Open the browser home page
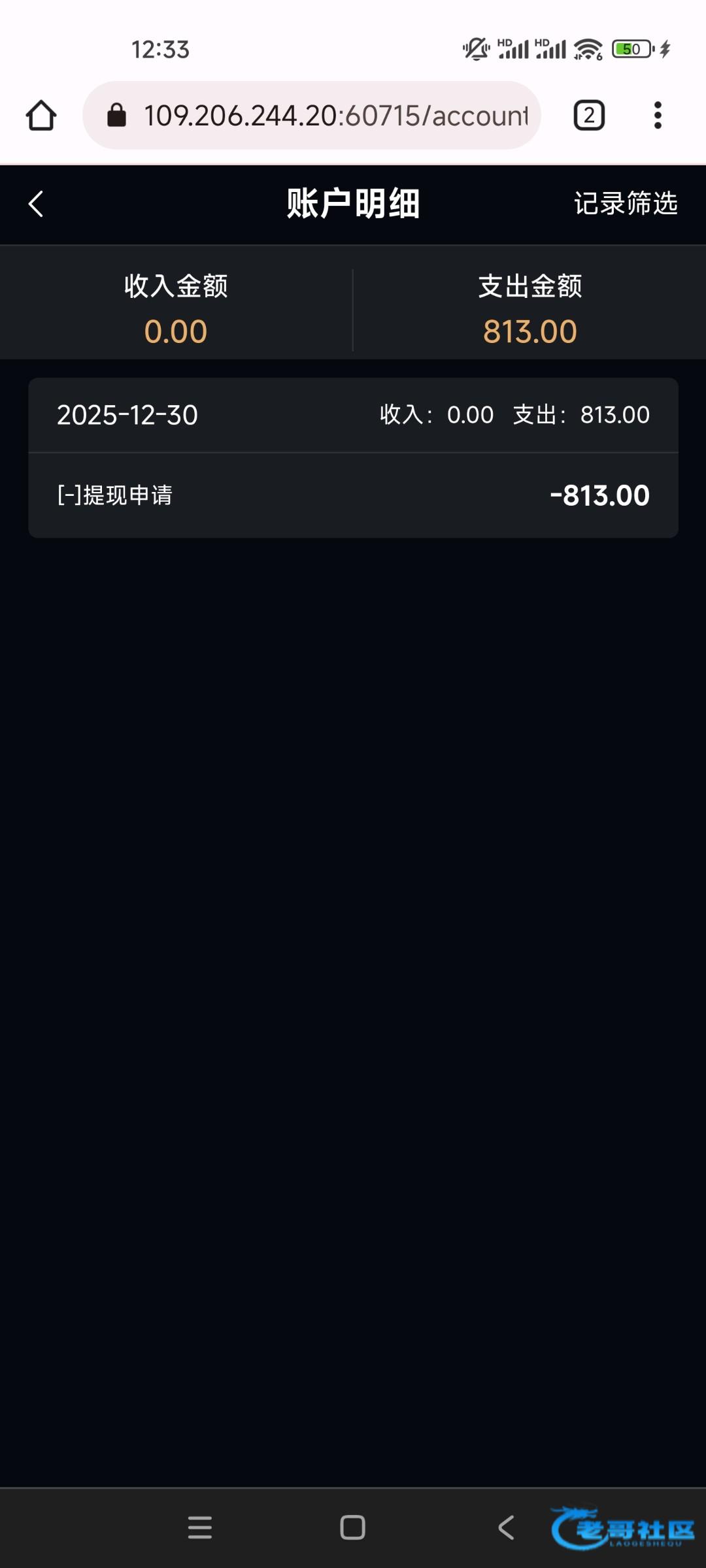The height and width of the screenshot is (1568, 706). click(x=41, y=116)
